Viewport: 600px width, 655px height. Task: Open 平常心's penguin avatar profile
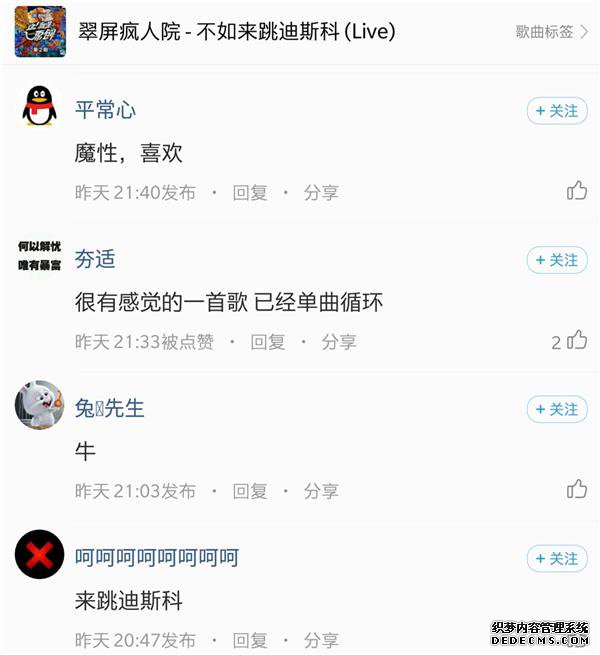[x=40, y=108]
